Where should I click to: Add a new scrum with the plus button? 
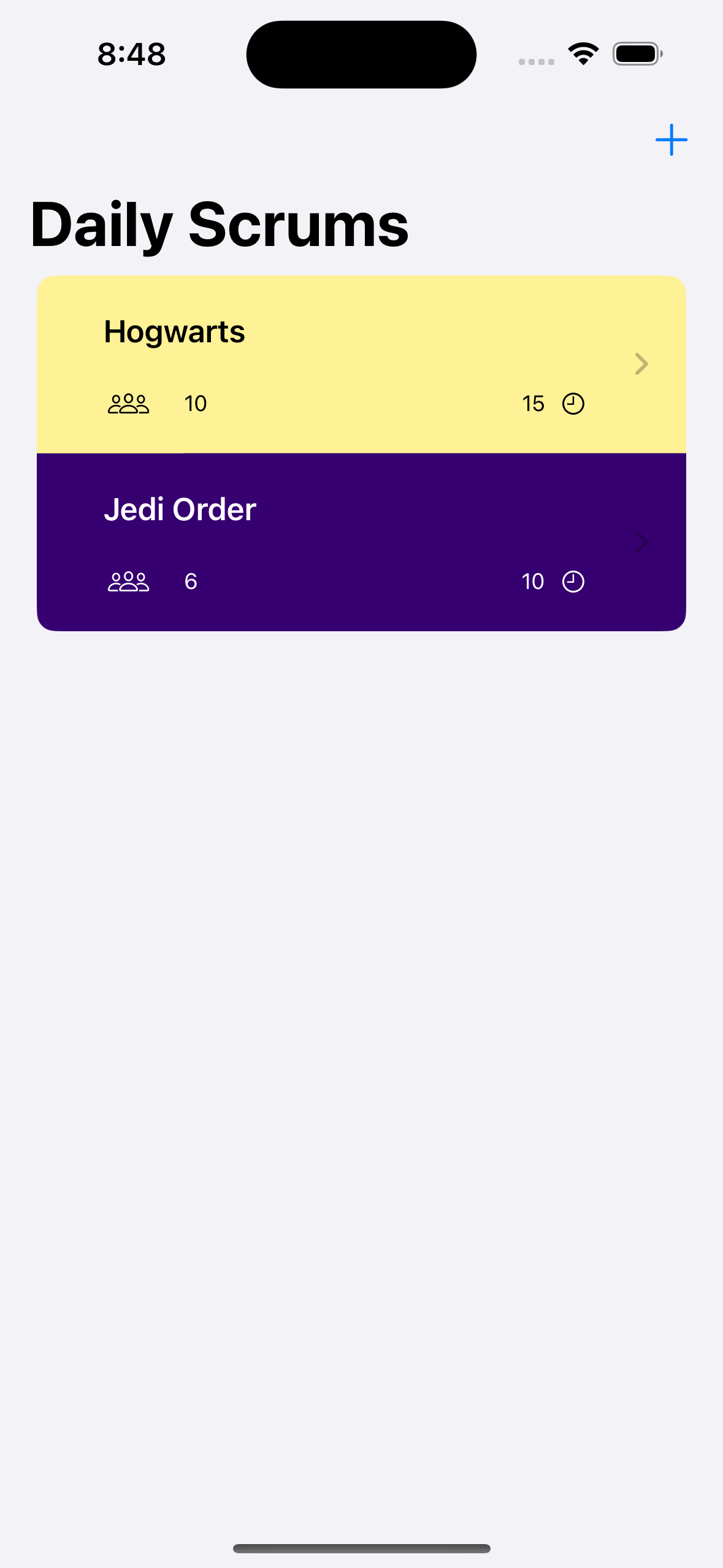(671, 140)
